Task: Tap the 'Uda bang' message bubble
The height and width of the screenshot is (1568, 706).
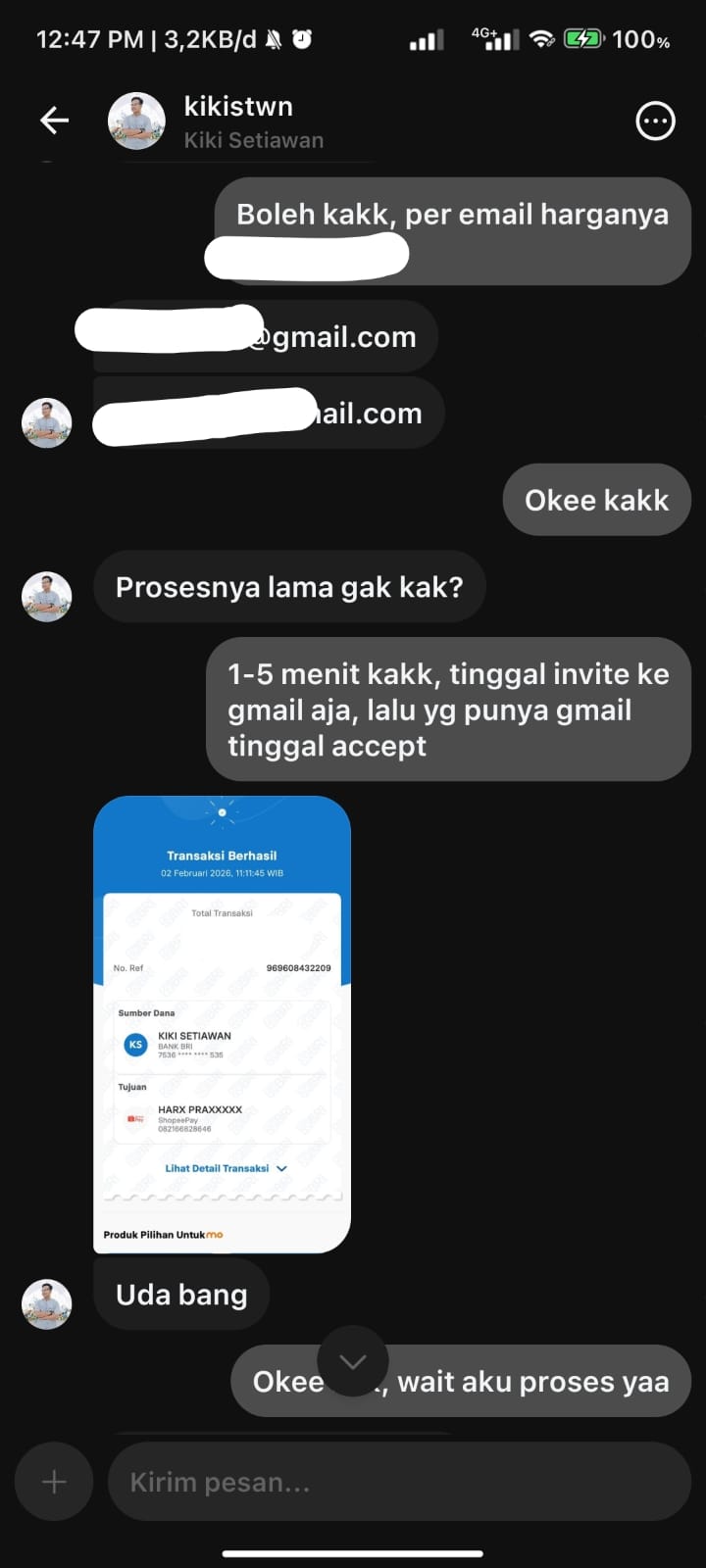Action: pyautogui.click(x=180, y=1294)
